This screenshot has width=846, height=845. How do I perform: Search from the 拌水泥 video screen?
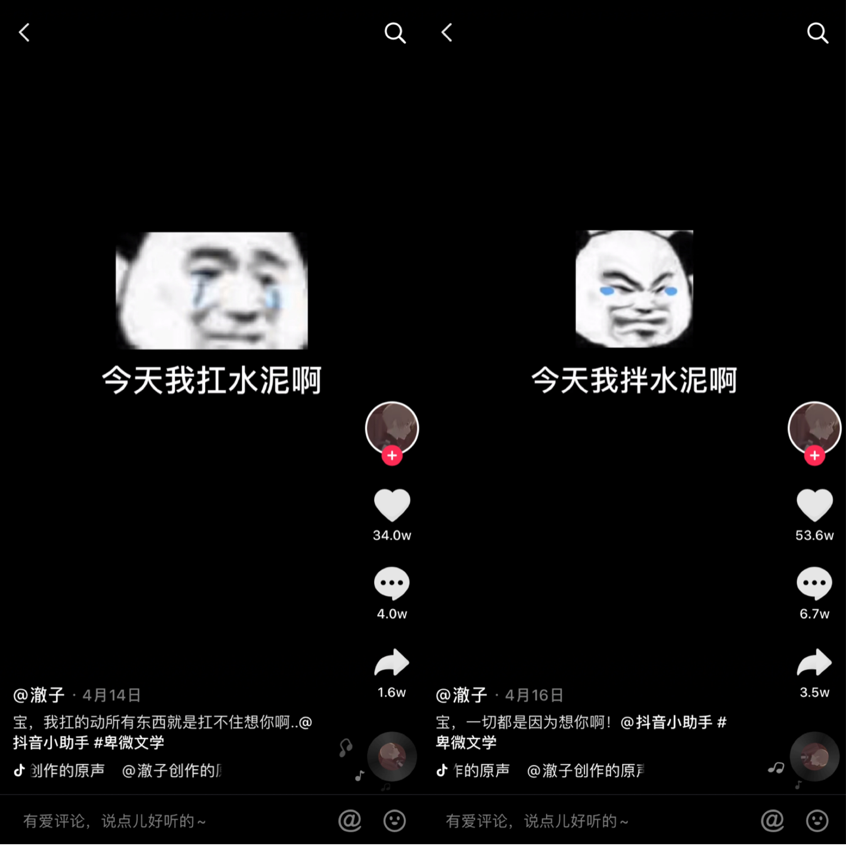point(817,33)
